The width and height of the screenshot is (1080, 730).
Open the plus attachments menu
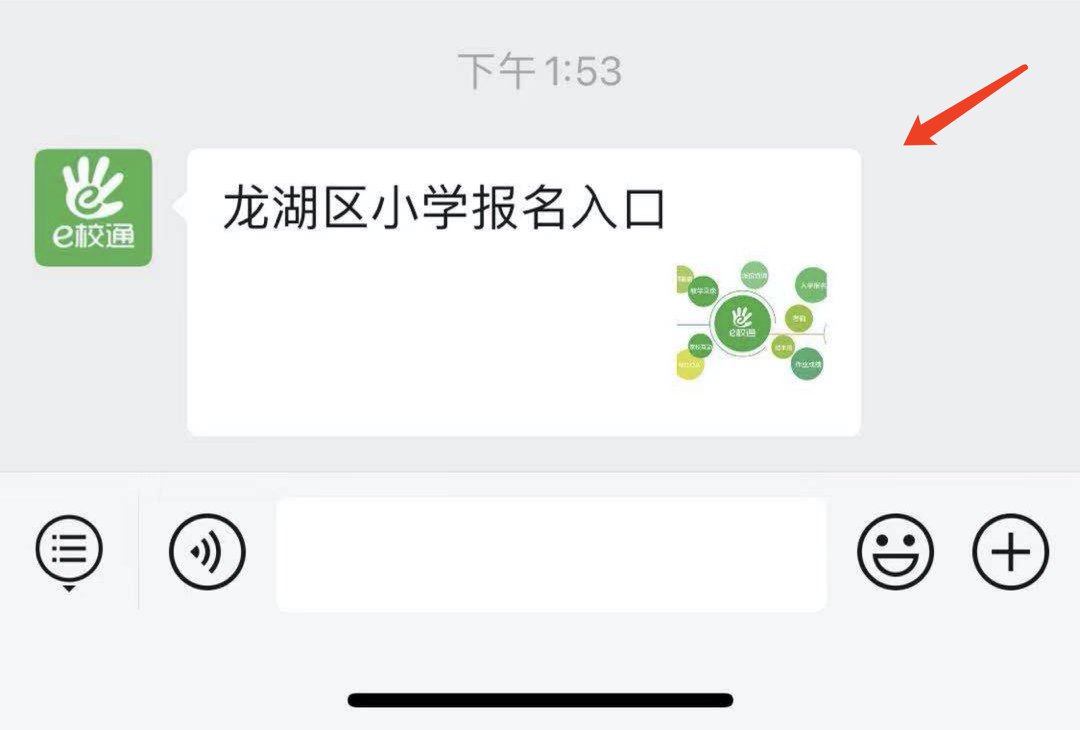pos(1010,552)
